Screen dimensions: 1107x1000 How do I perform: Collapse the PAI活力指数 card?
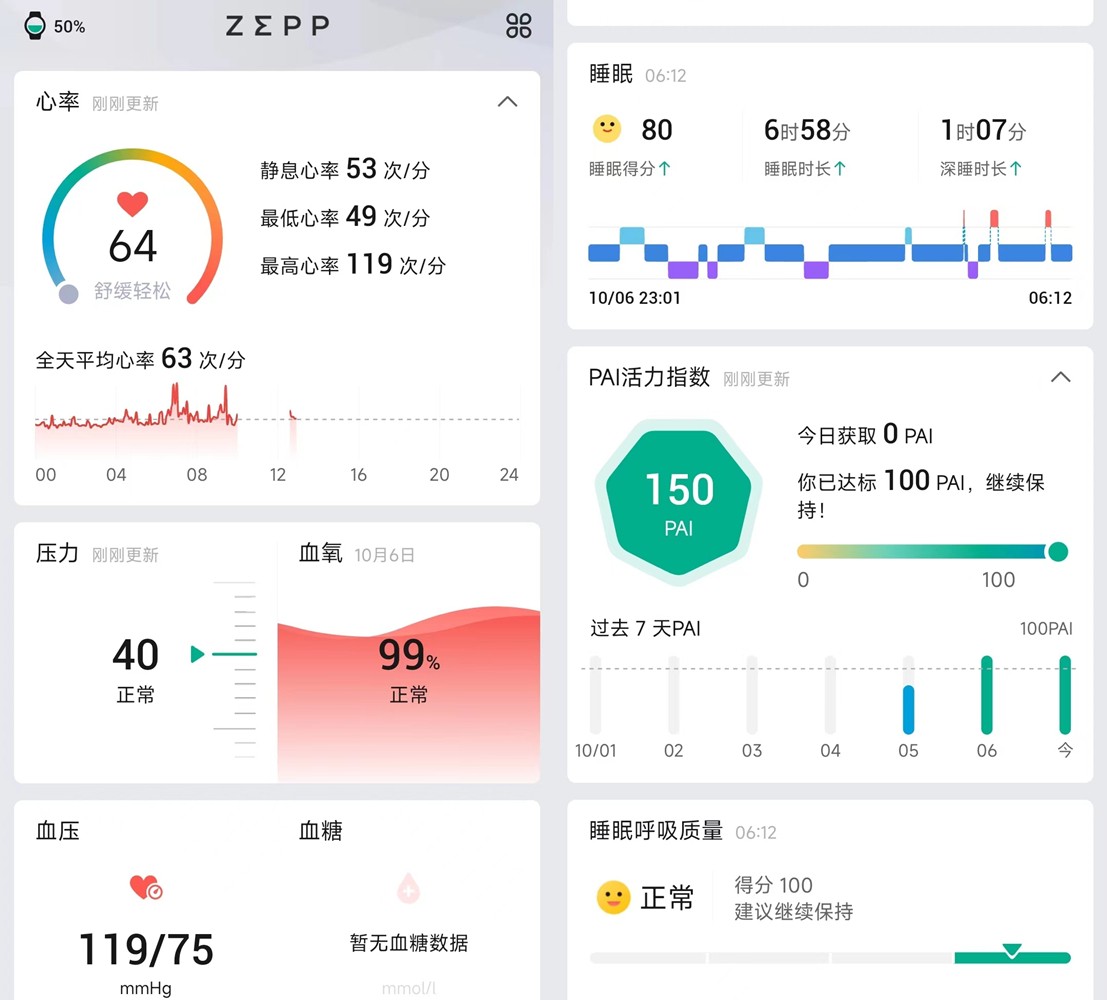[1061, 377]
